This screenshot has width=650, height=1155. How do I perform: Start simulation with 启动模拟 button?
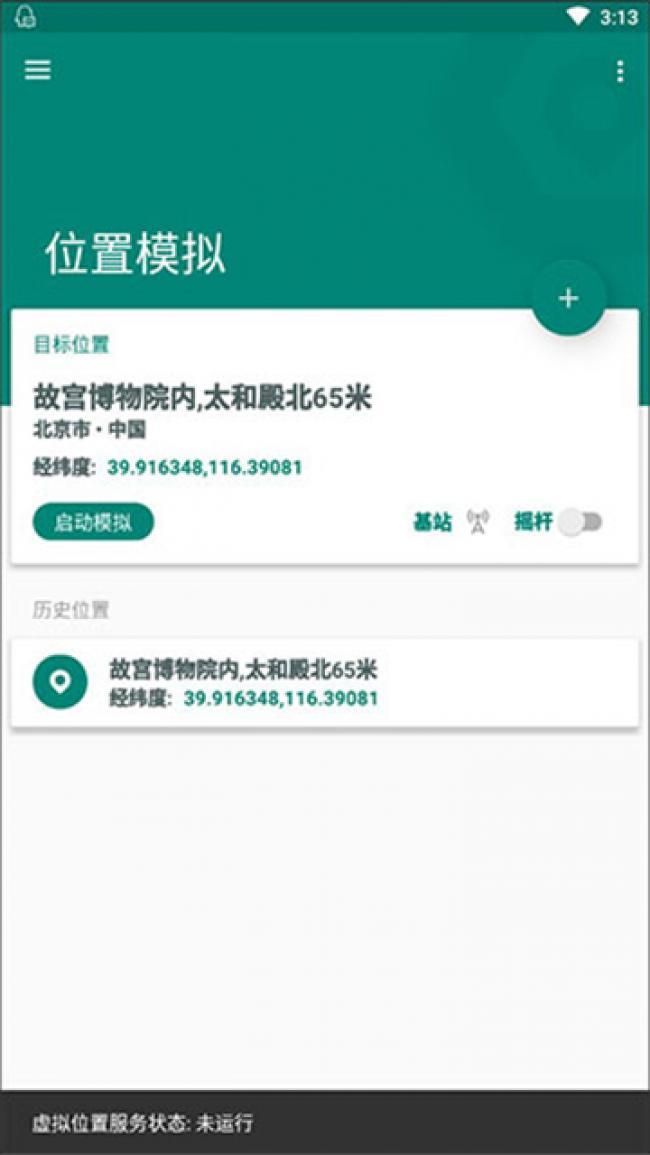coord(93,522)
